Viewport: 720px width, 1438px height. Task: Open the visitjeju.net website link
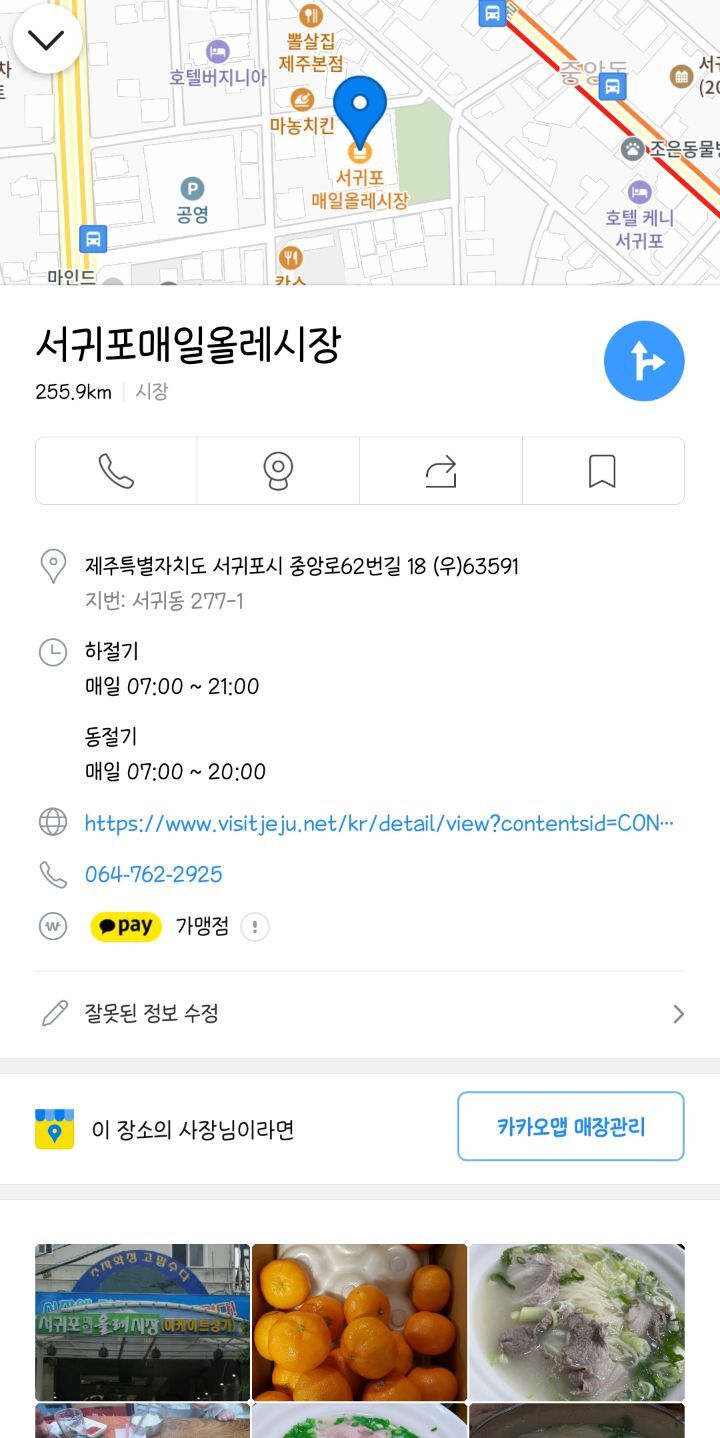(378, 824)
